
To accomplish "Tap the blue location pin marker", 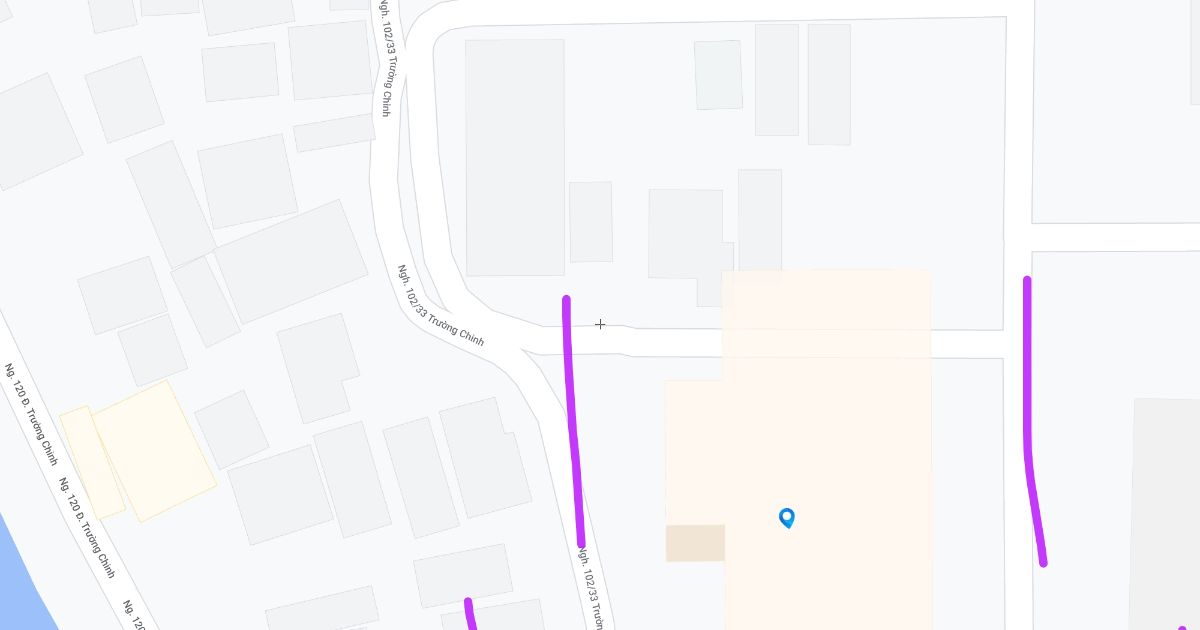I will [x=787, y=517].
